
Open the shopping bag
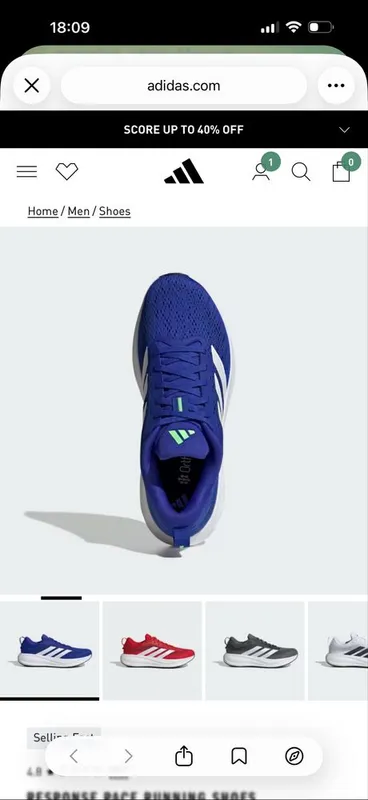(341, 172)
